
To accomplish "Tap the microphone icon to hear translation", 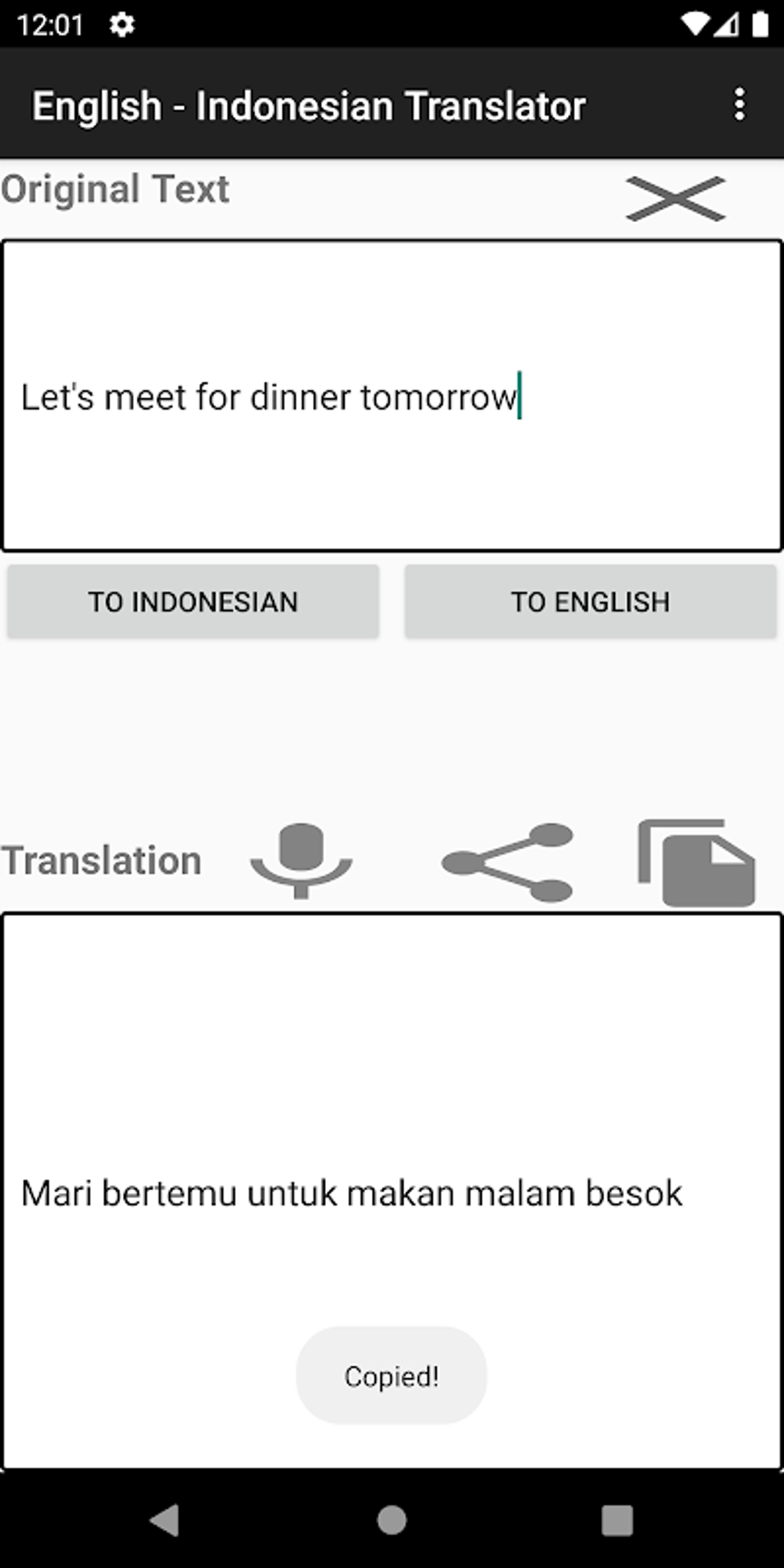I will [300, 859].
